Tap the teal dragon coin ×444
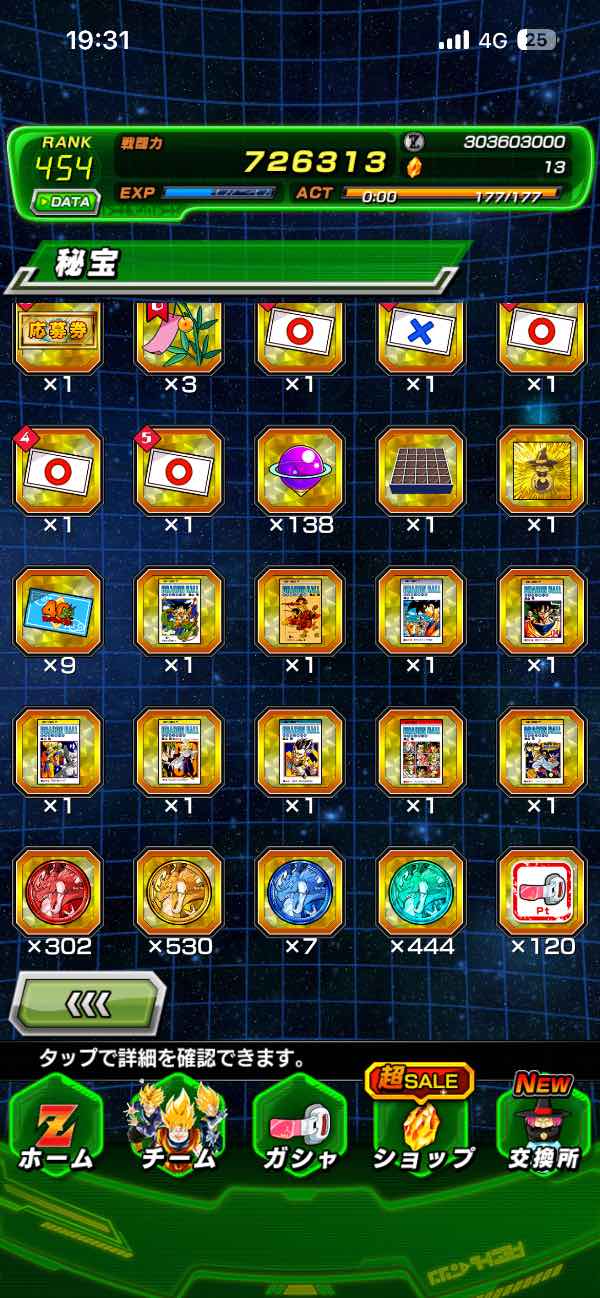Image resolution: width=600 pixels, height=1298 pixels. click(421, 892)
